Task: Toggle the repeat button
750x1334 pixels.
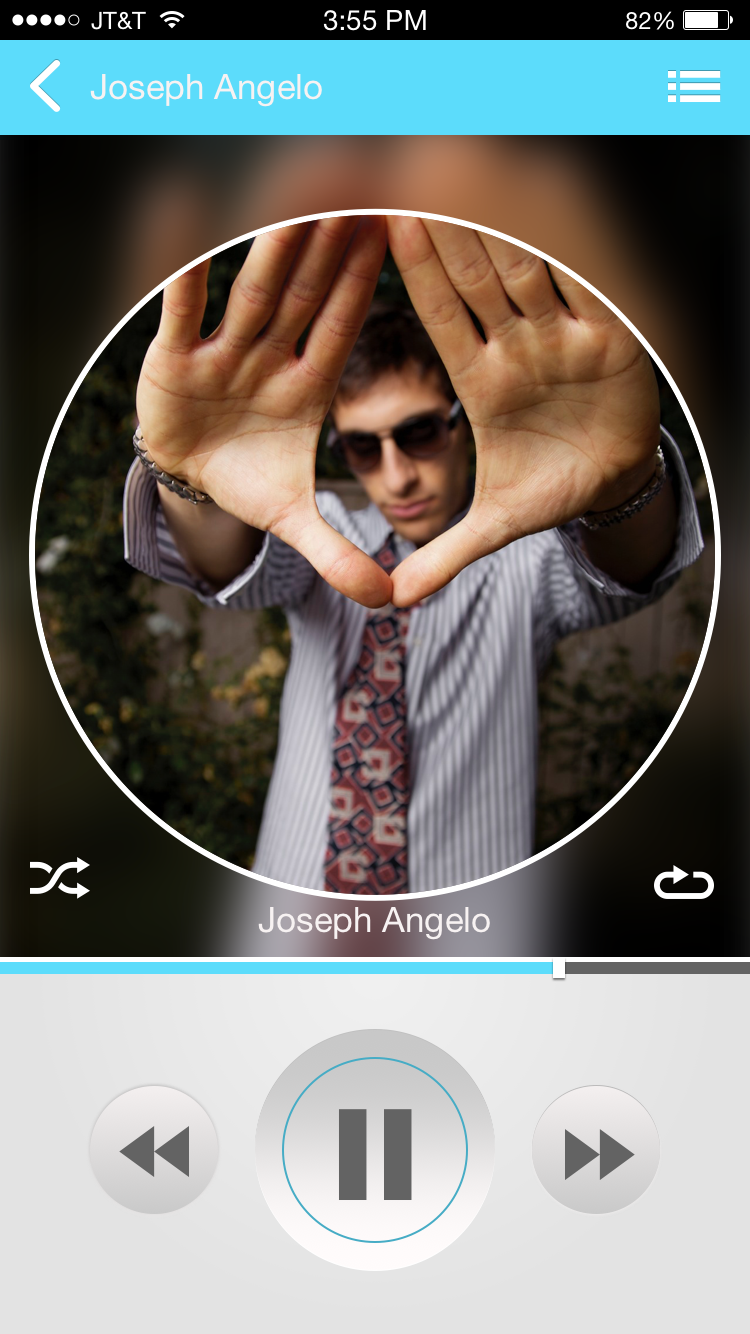Action: click(x=684, y=883)
